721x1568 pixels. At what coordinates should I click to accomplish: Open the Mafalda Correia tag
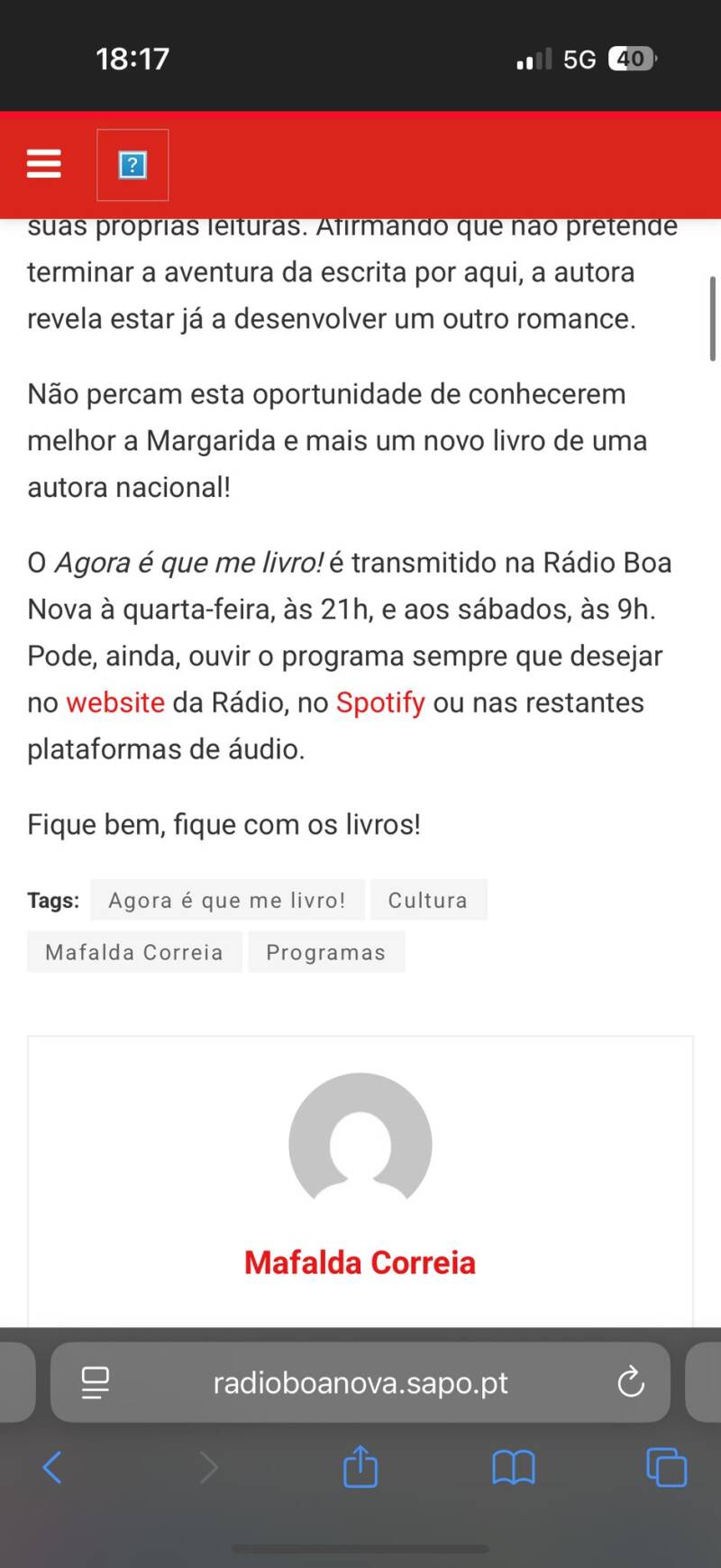tap(134, 952)
